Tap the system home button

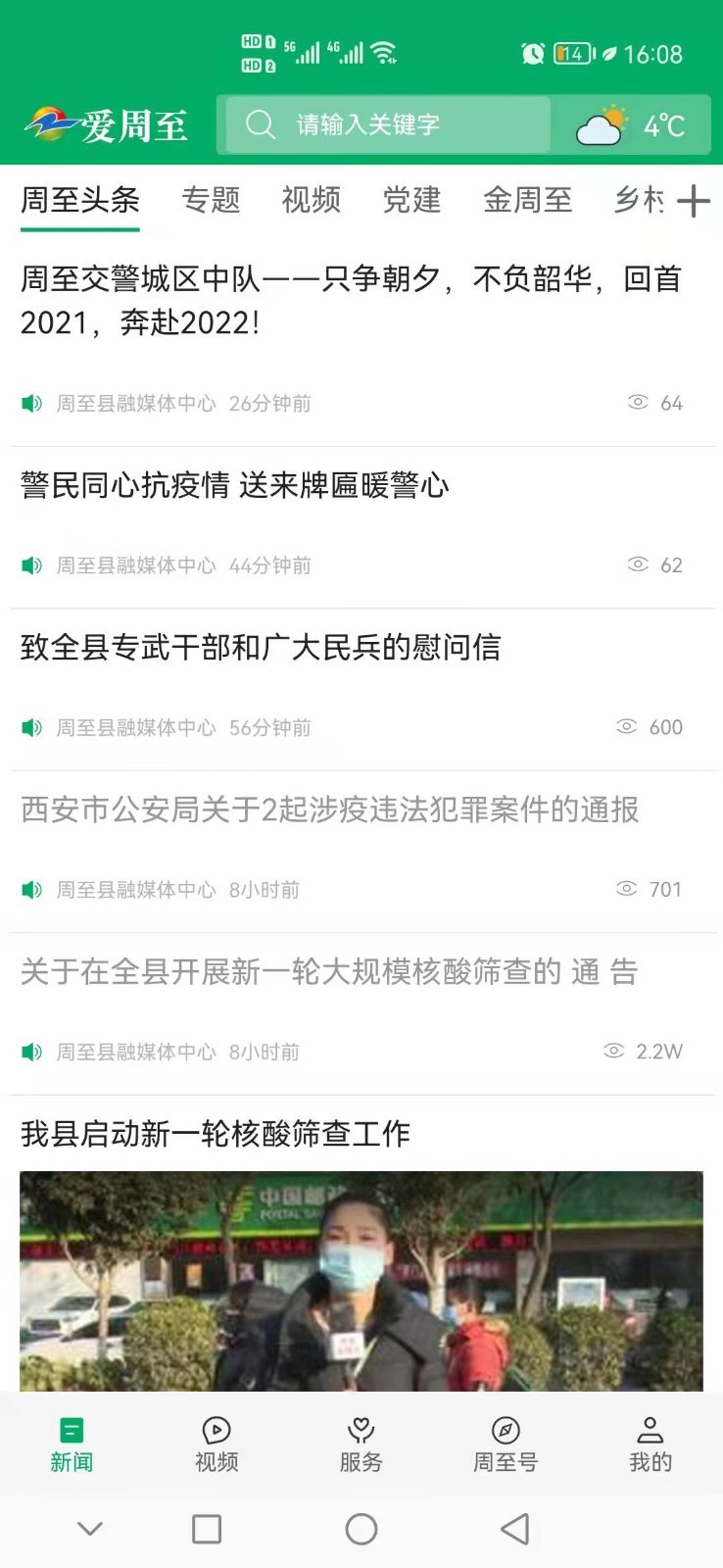pyautogui.click(x=361, y=1529)
